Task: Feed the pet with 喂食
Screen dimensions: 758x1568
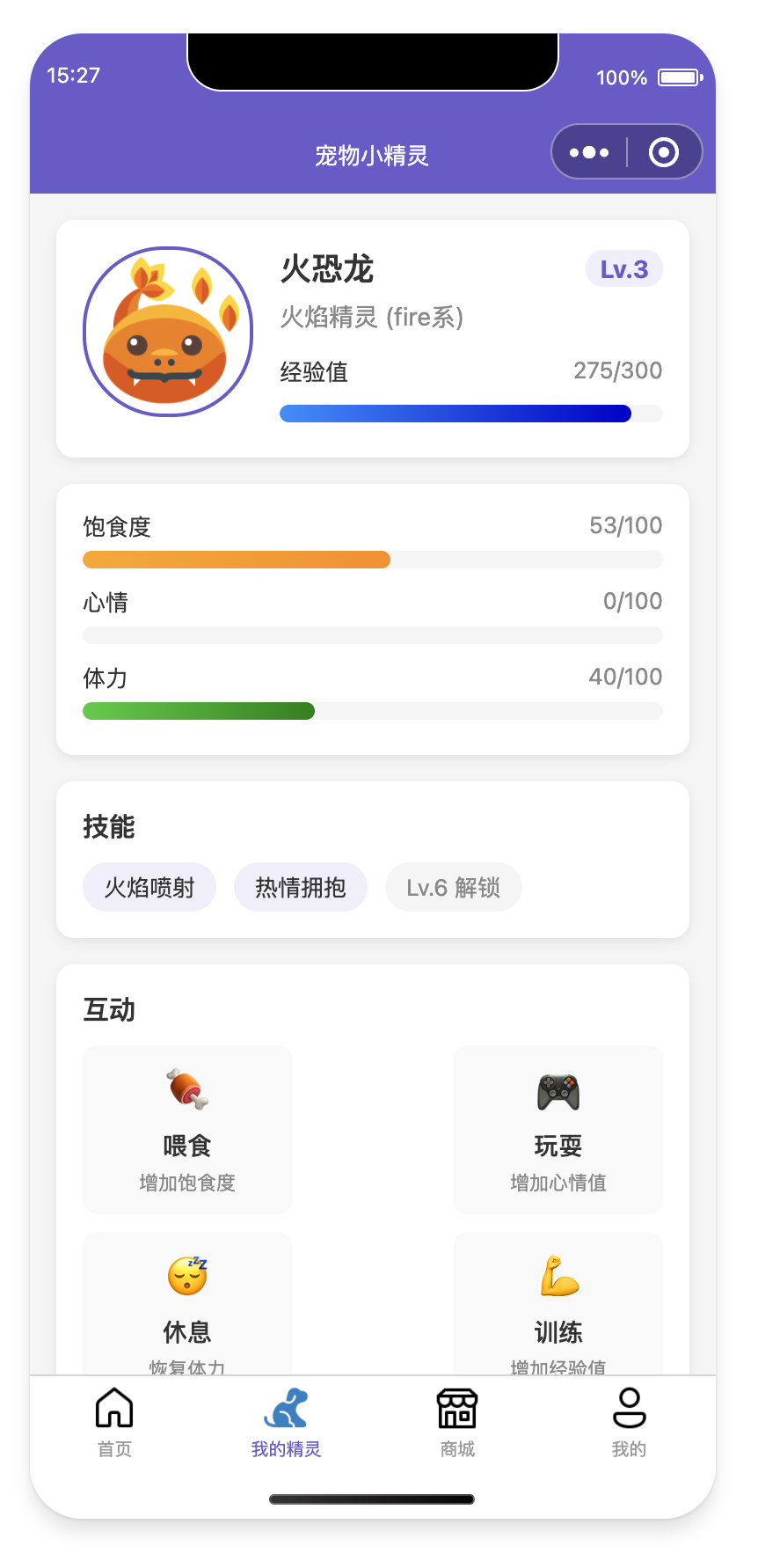Action: pos(187,1129)
